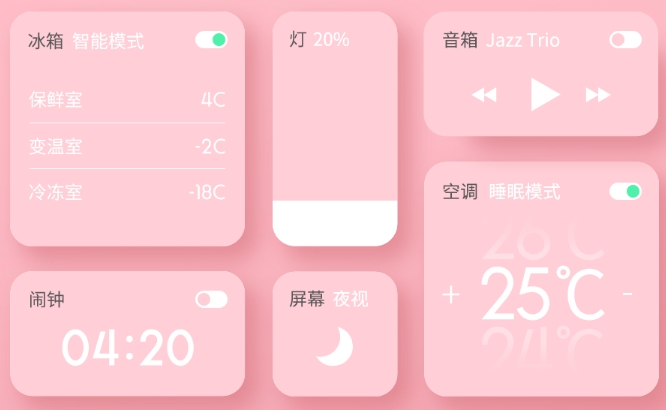Decrease air conditioner temperature with minus
Viewport: 666px width, 410px height.
click(628, 294)
